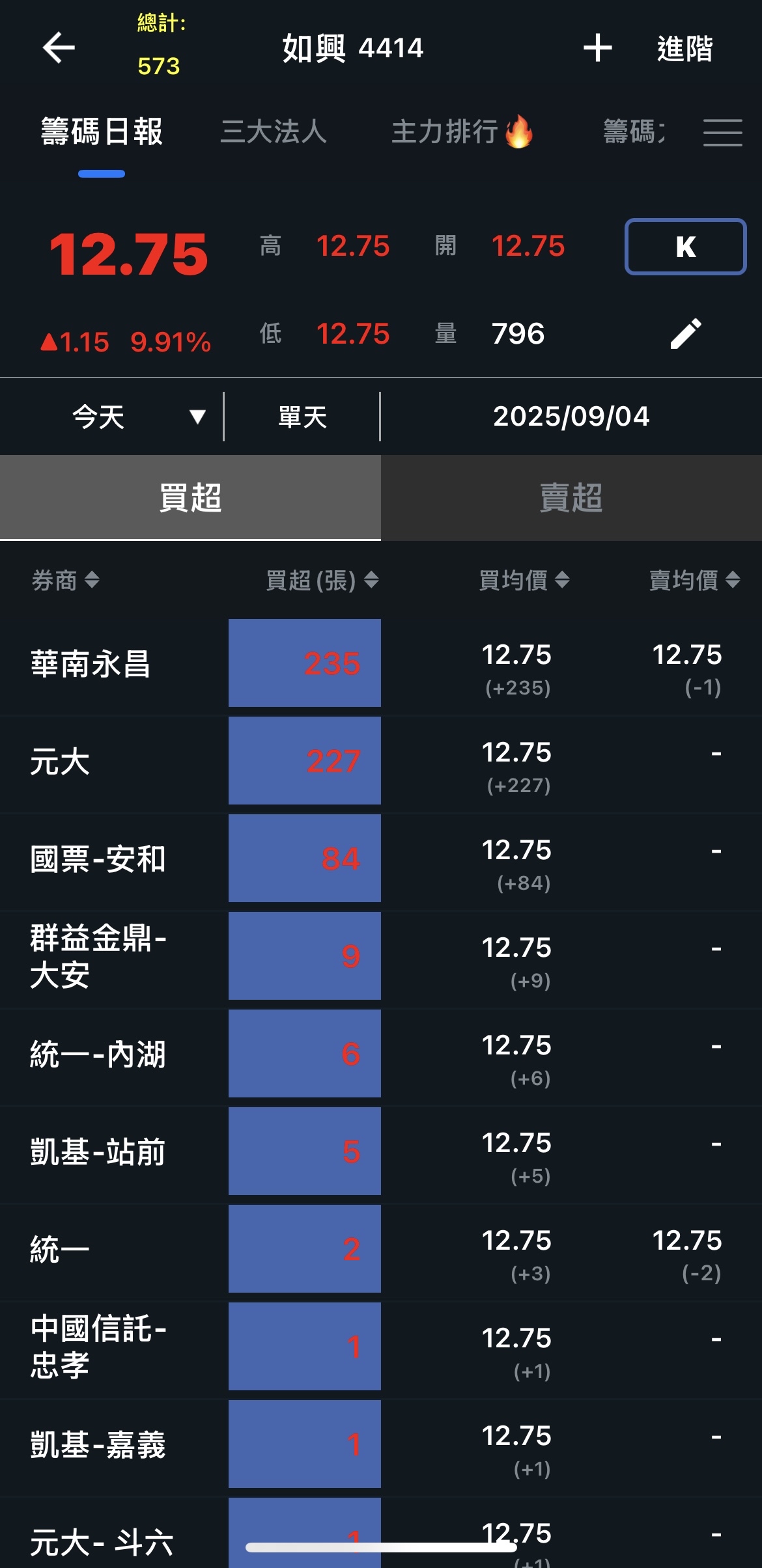762x1568 pixels.
Task: Open the tab list menu icon
Action: 722,132
